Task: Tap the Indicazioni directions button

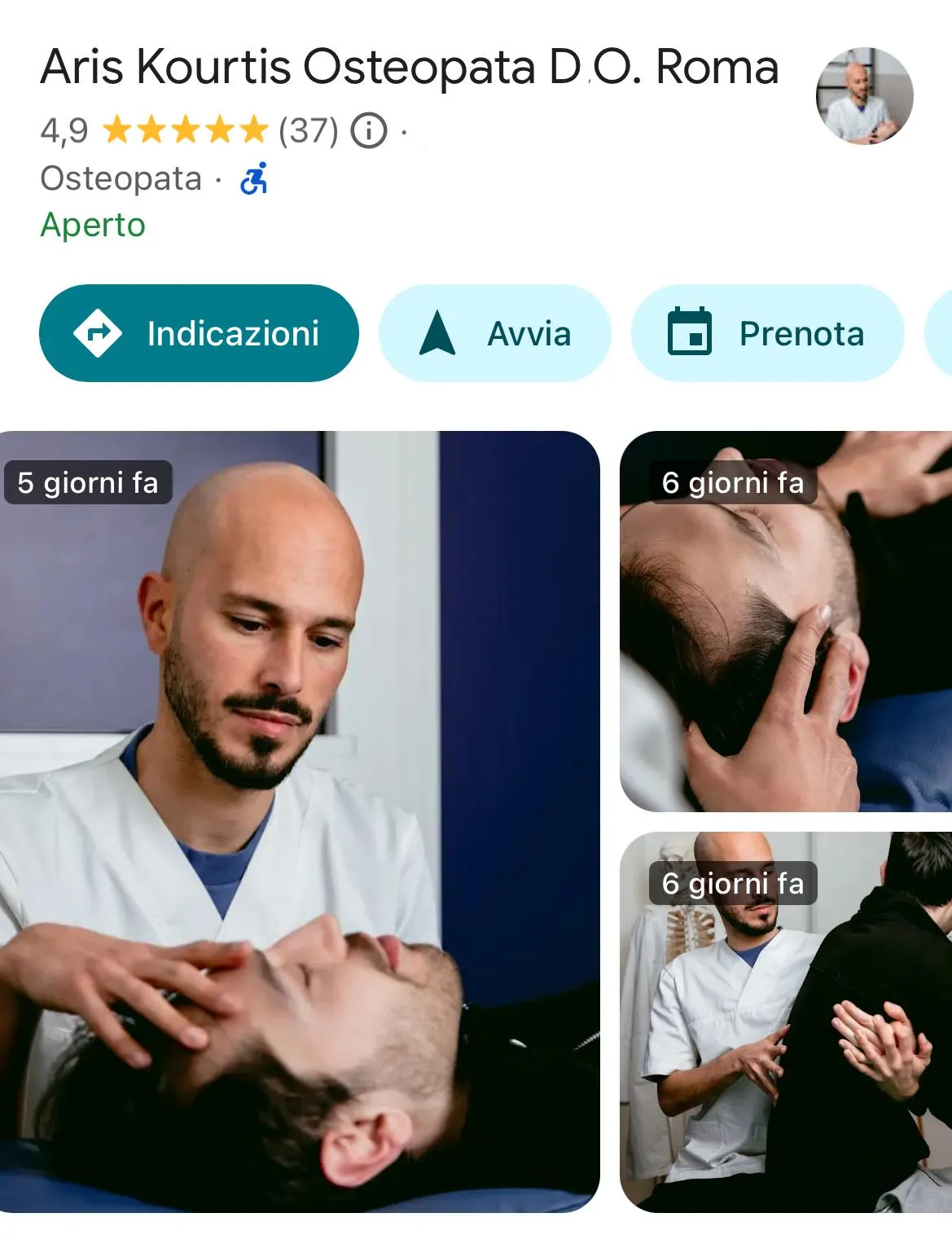Action: click(199, 333)
